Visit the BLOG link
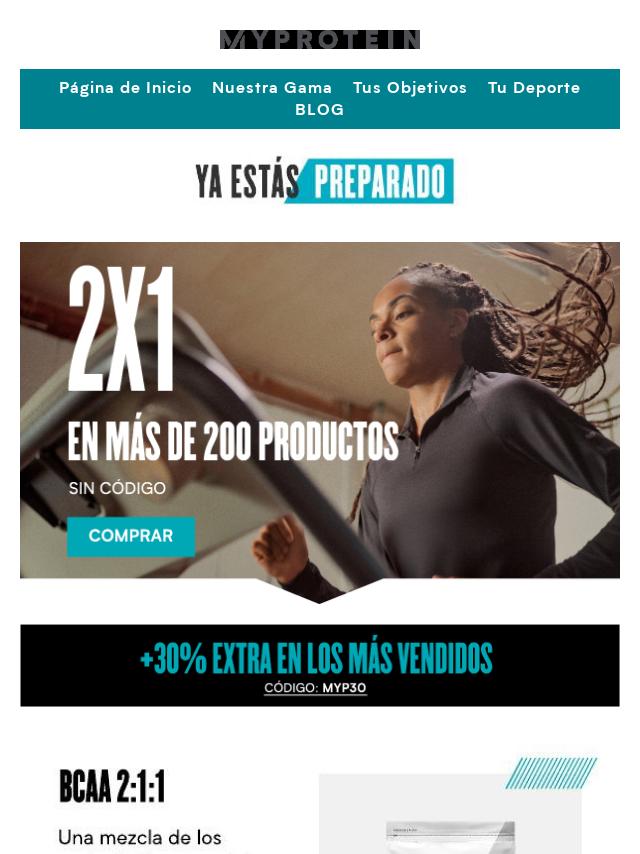Viewport: 640px width, 854px height. point(320,110)
